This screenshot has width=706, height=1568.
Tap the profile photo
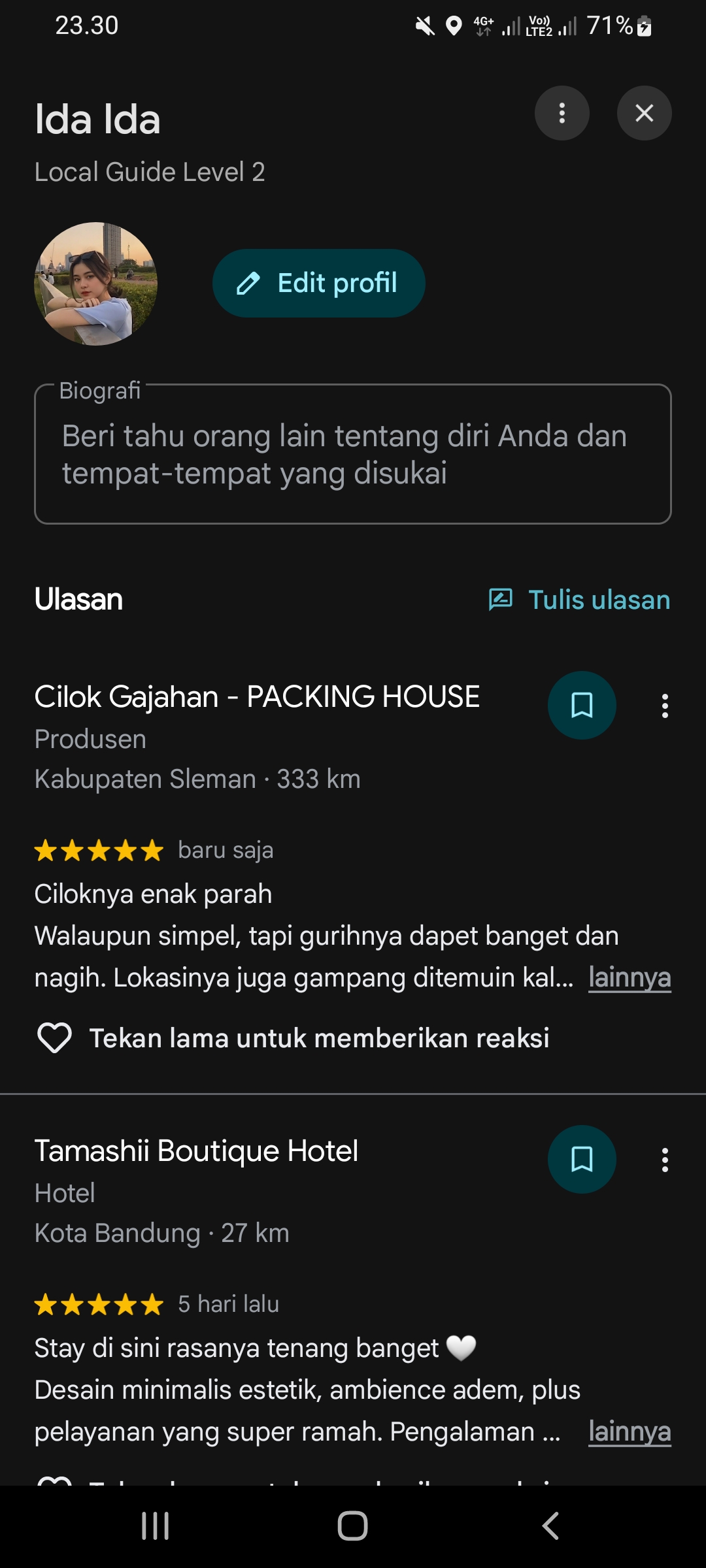click(95, 284)
